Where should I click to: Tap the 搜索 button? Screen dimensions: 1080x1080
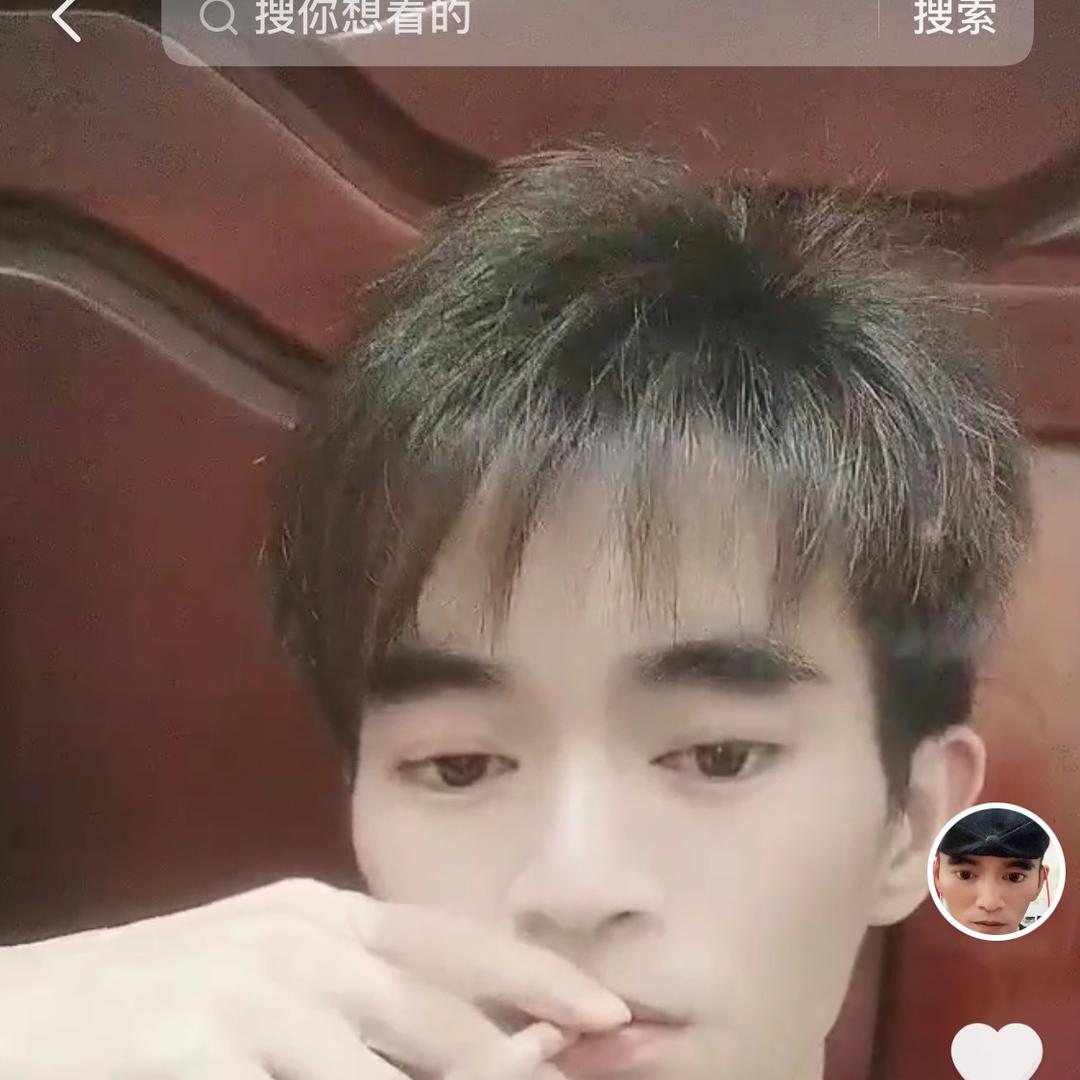[x=954, y=18]
